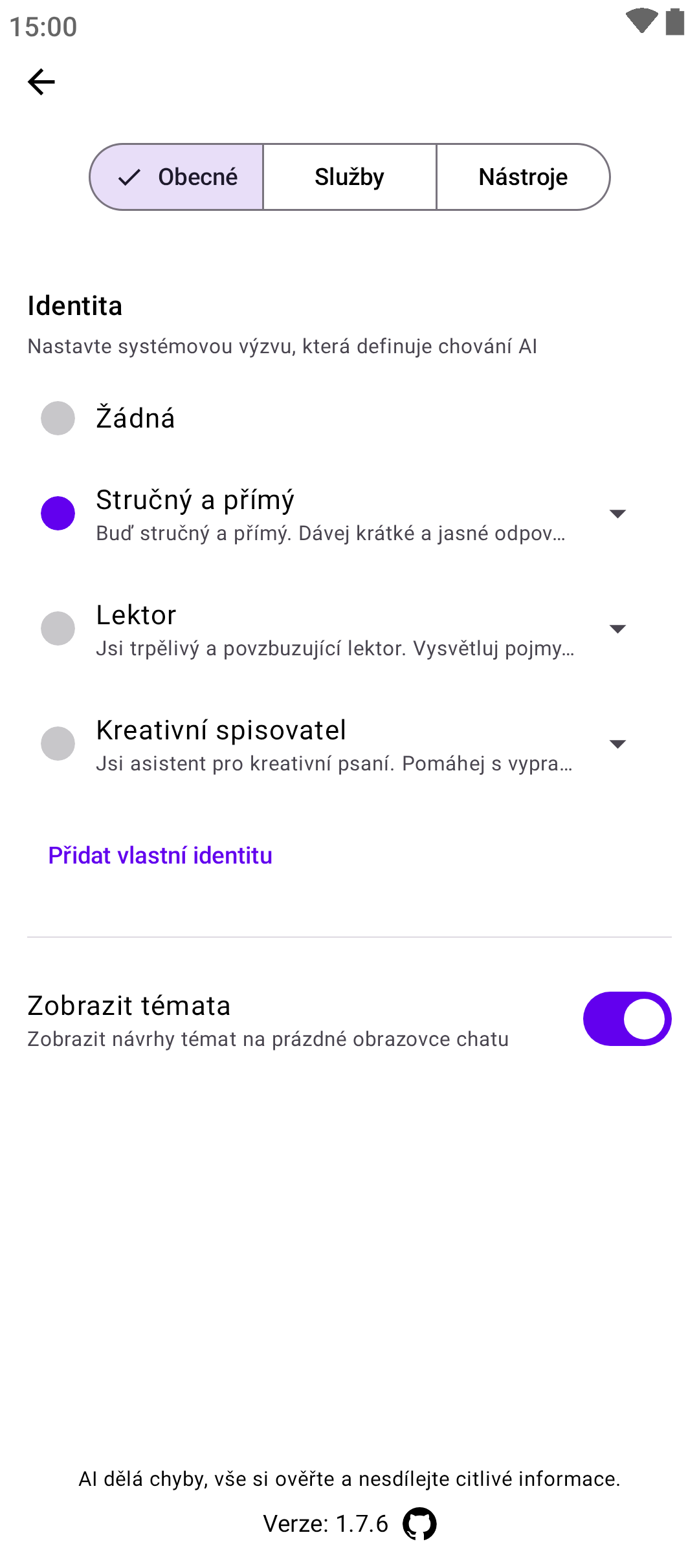Screen dimensions: 699x1568
Task: Expand the Stručný a přímý description
Action: tap(617, 514)
